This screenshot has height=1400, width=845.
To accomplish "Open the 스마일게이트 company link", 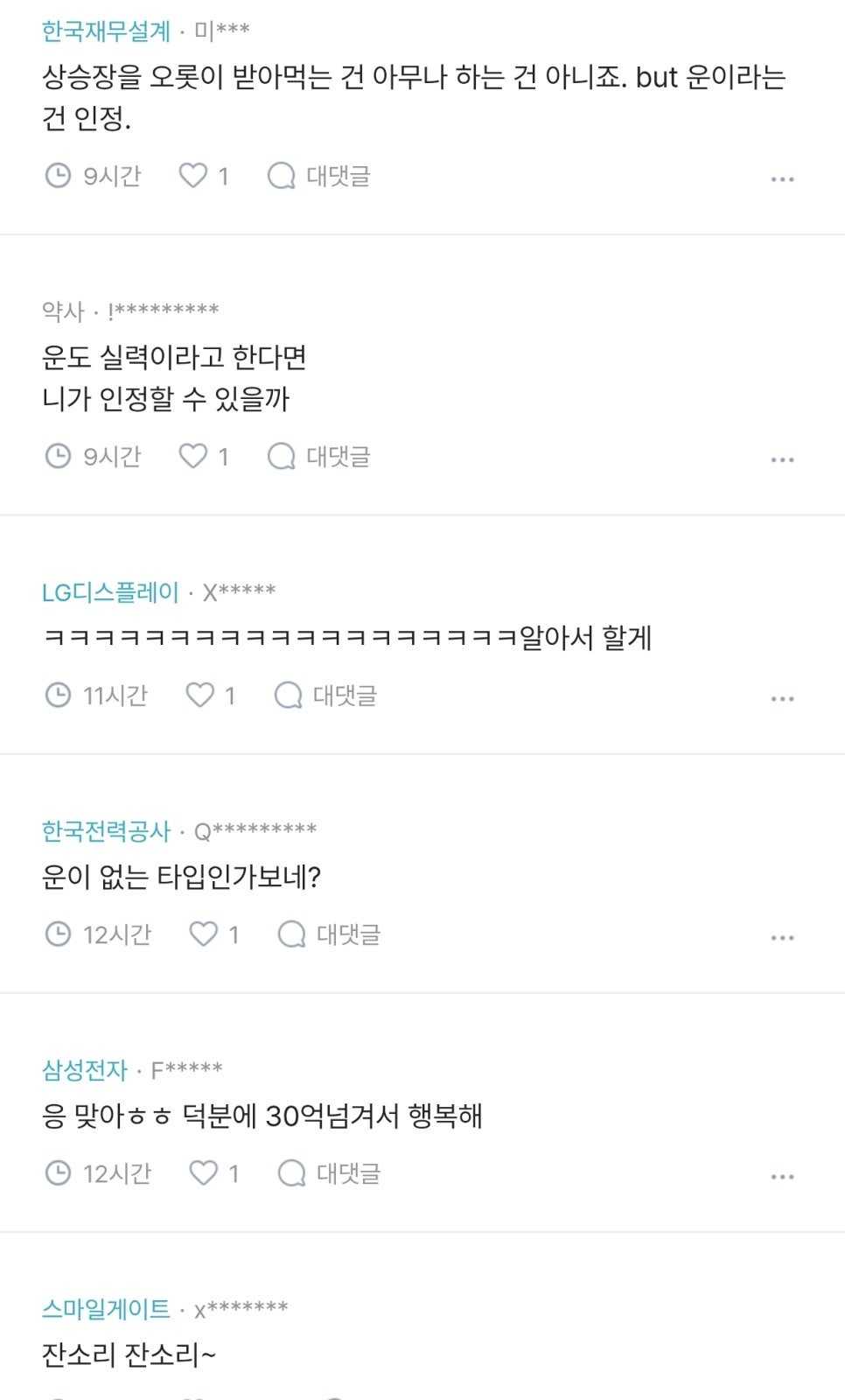I will pos(106,1309).
